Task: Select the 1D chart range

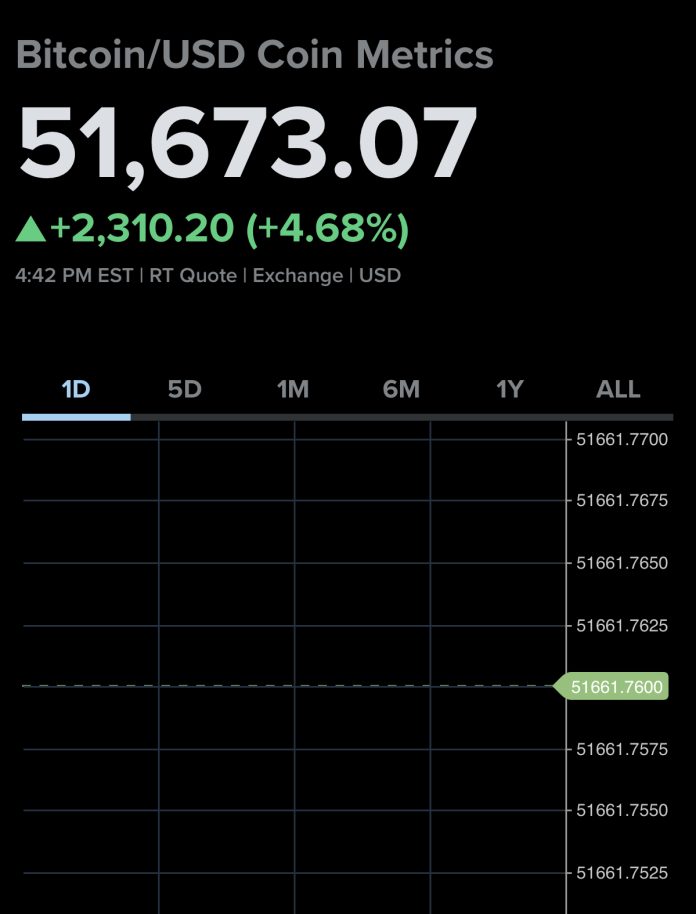Action: coord(76,389)
